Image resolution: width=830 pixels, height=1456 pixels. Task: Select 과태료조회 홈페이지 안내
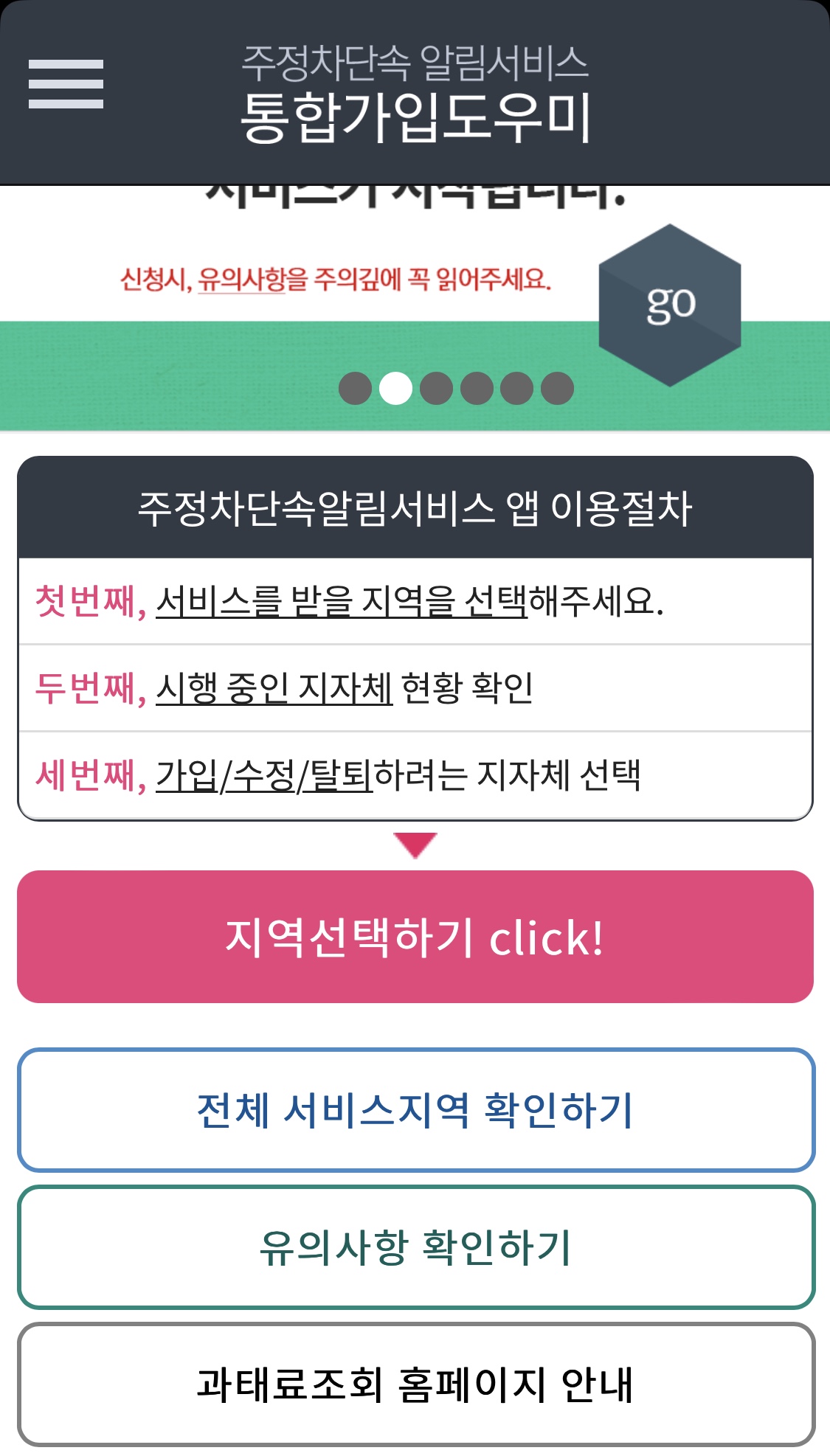pos(415,1385)
